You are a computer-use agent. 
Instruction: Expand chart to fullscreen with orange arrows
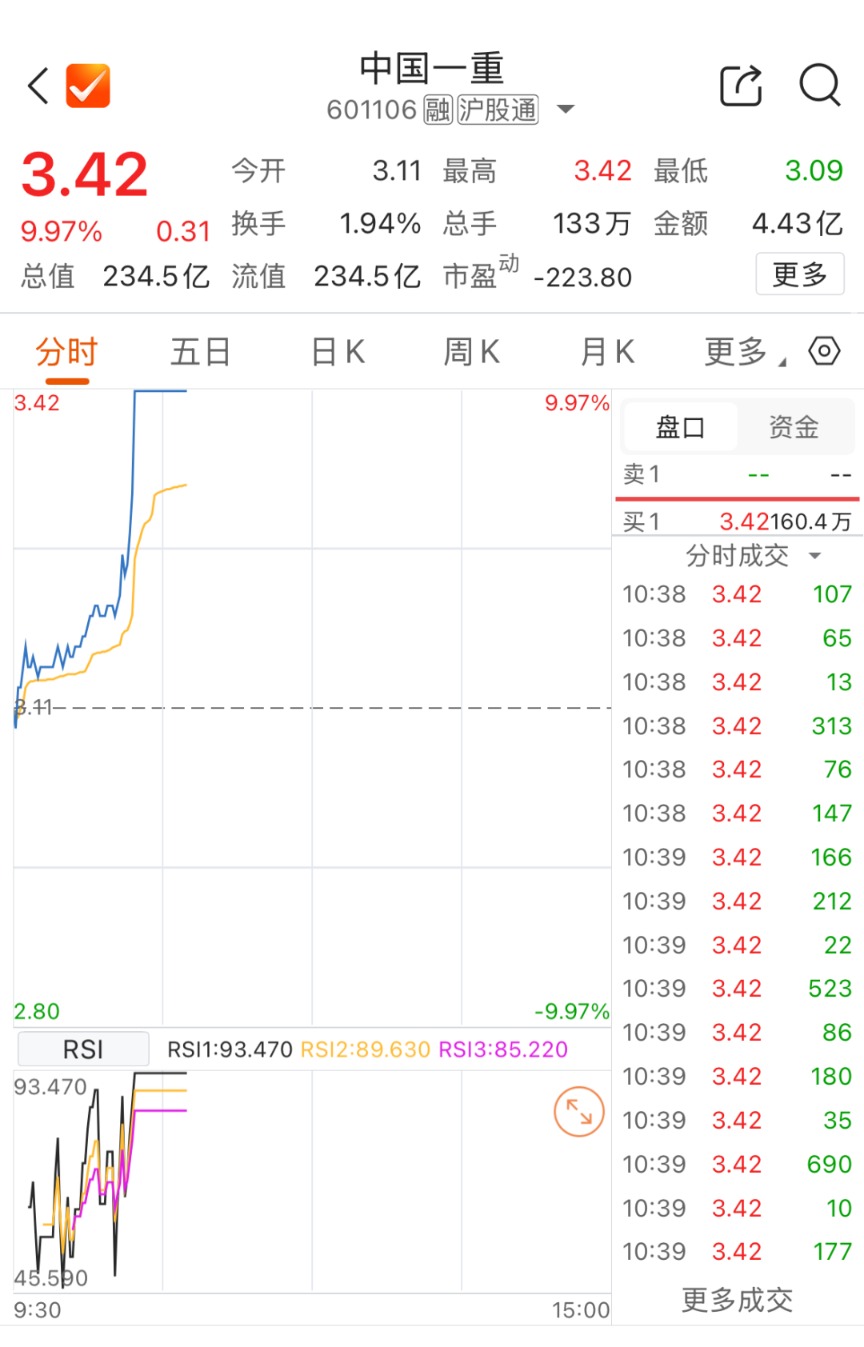(x=579, y=1112)
